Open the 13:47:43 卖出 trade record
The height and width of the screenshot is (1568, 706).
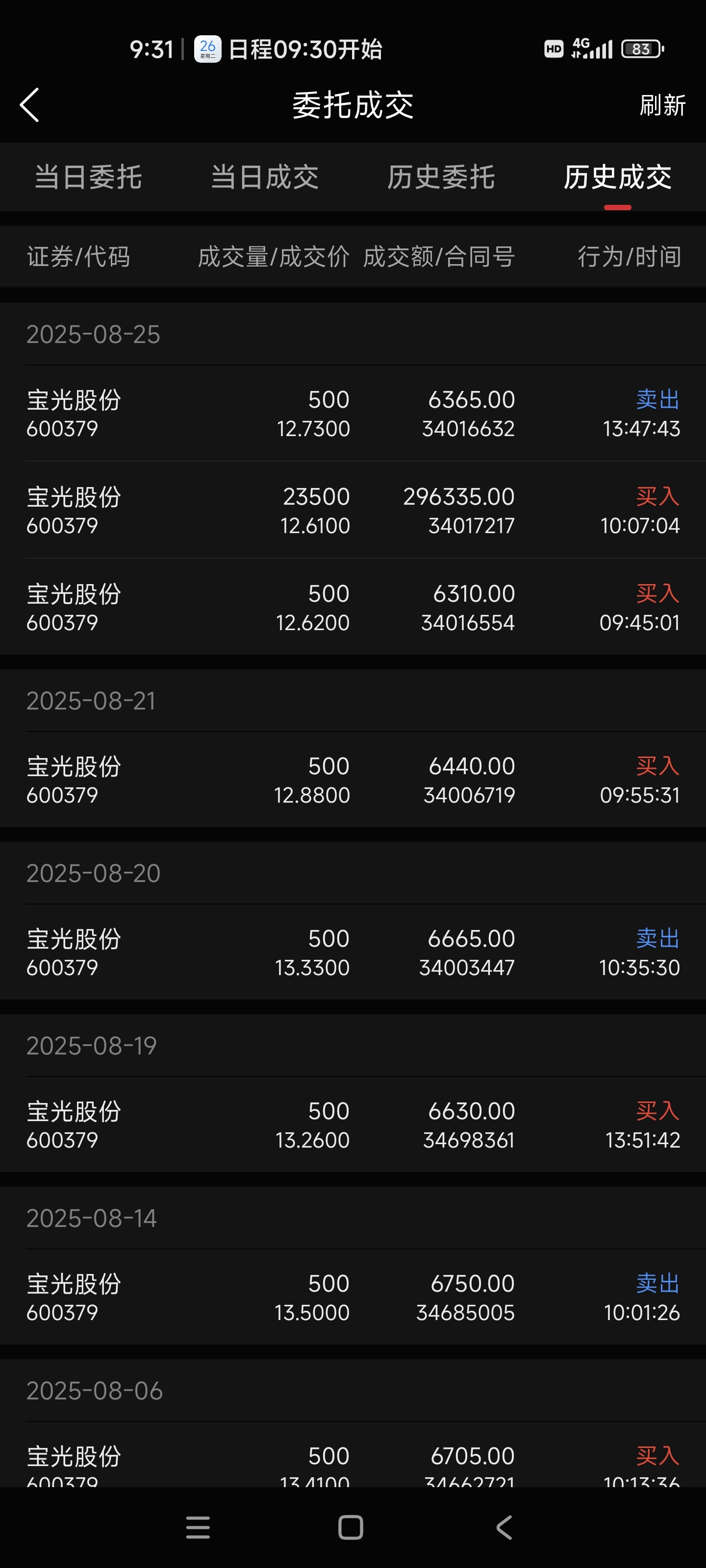click(353, 414)
